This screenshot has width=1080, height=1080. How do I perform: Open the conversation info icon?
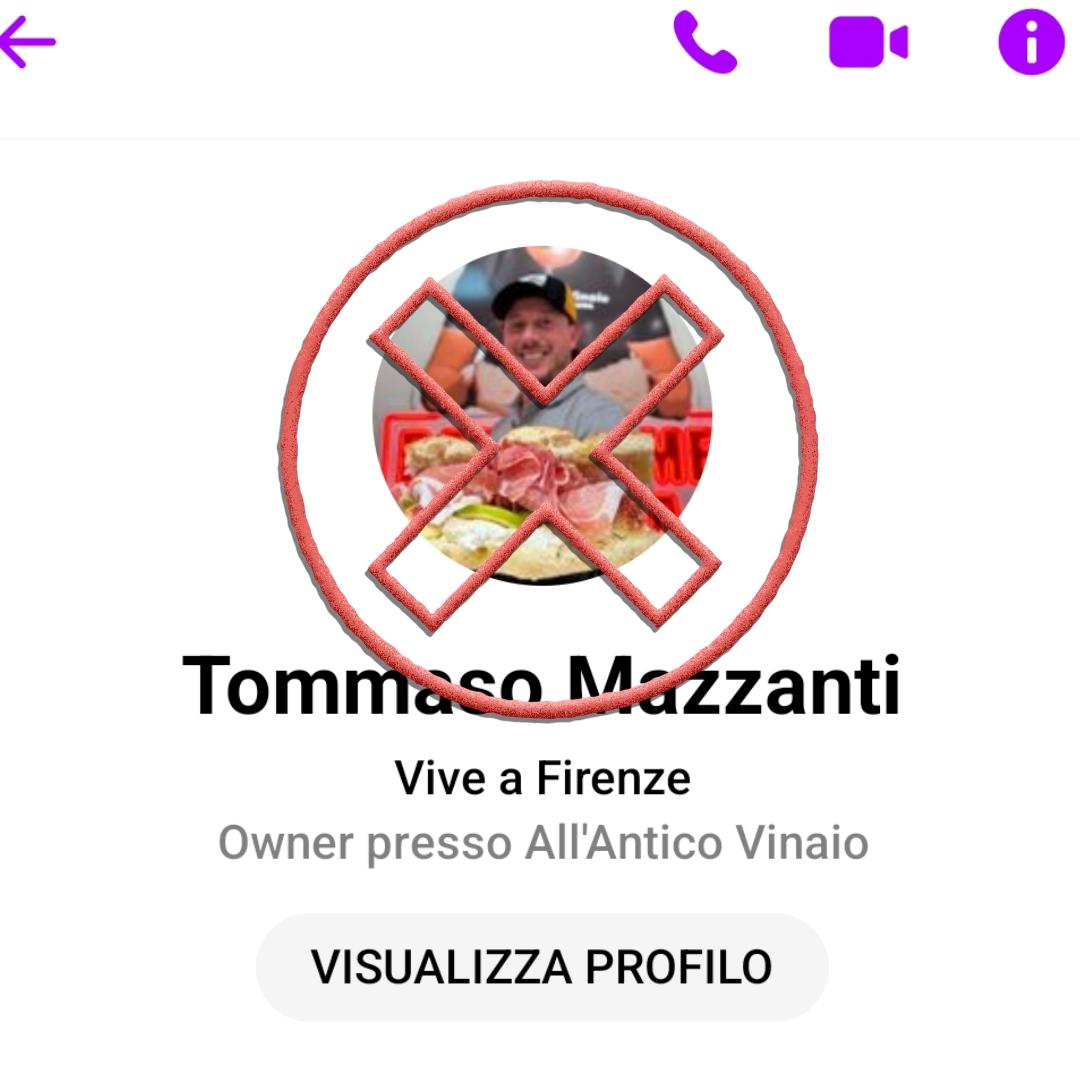[1031, 42]
